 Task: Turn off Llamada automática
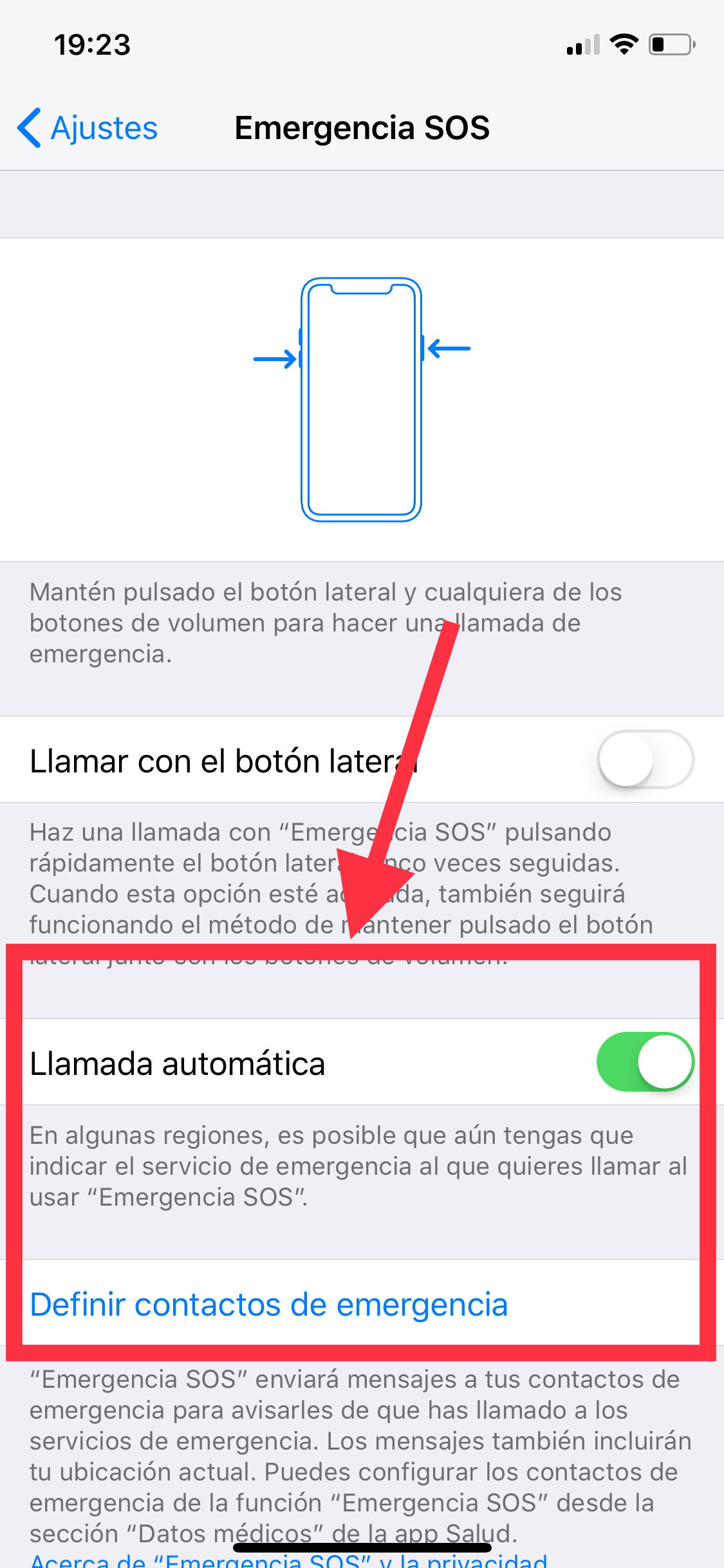tap(645, 1061)
